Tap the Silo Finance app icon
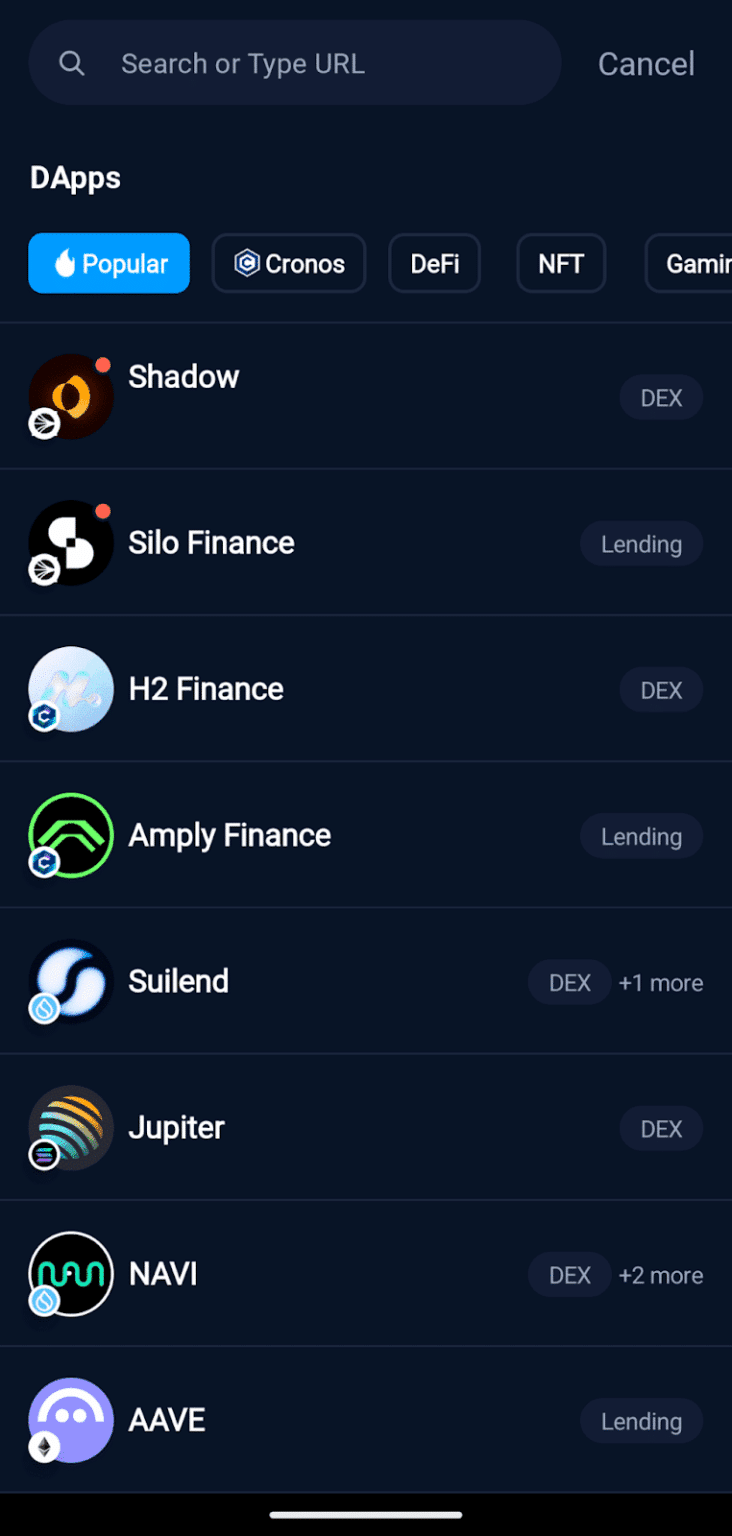This screenshot has width=732, height=1536. pyautogui.click(x=71, y=542)
